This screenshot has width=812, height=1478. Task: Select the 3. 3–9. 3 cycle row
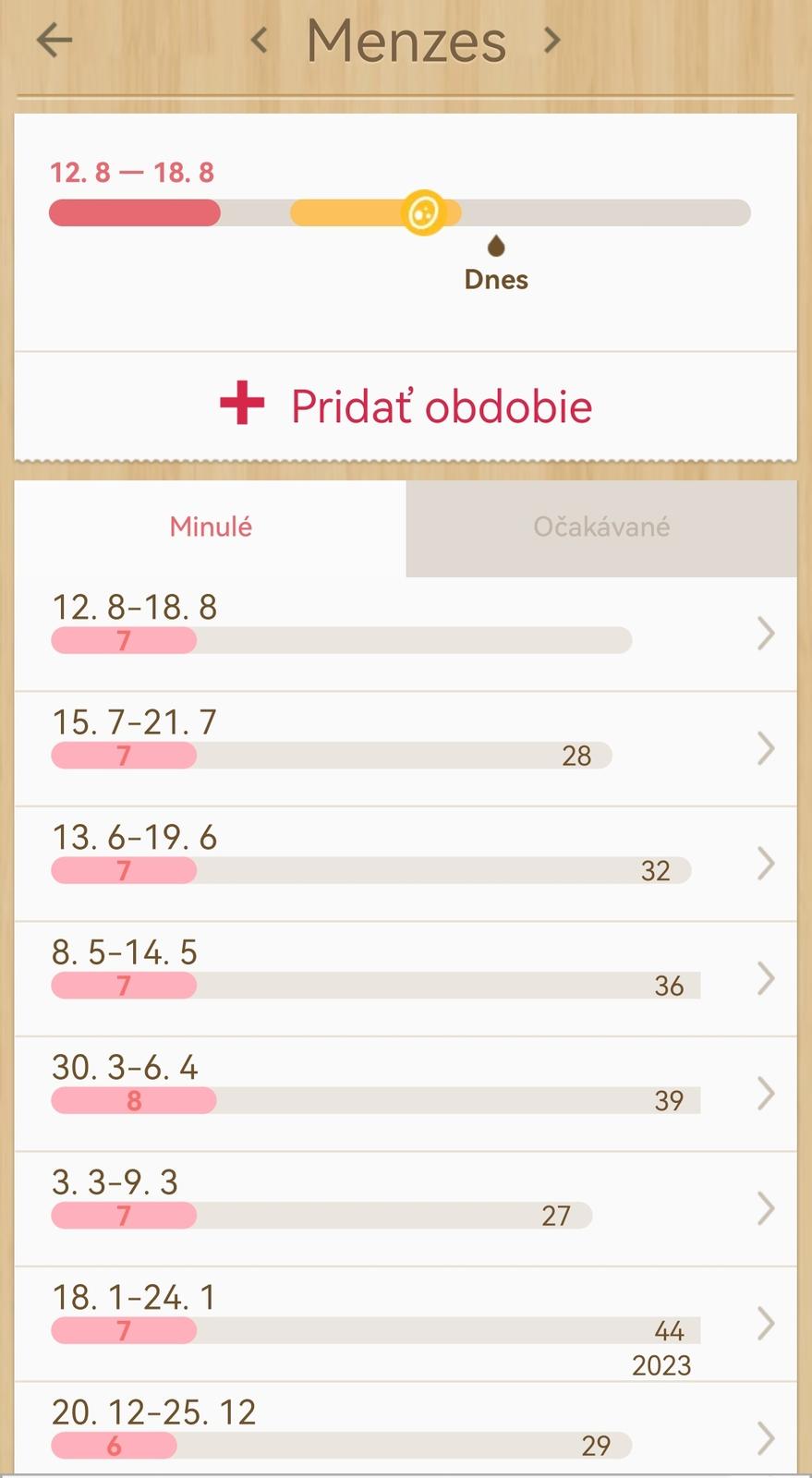406,1208
